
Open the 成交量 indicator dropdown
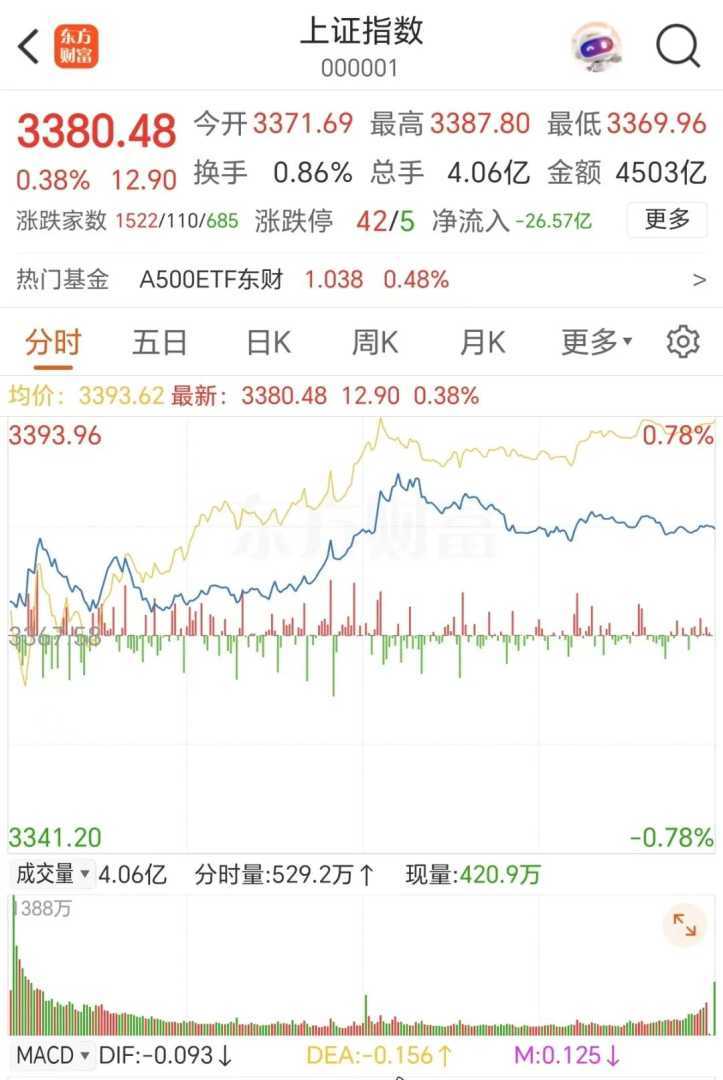(53, 875)
